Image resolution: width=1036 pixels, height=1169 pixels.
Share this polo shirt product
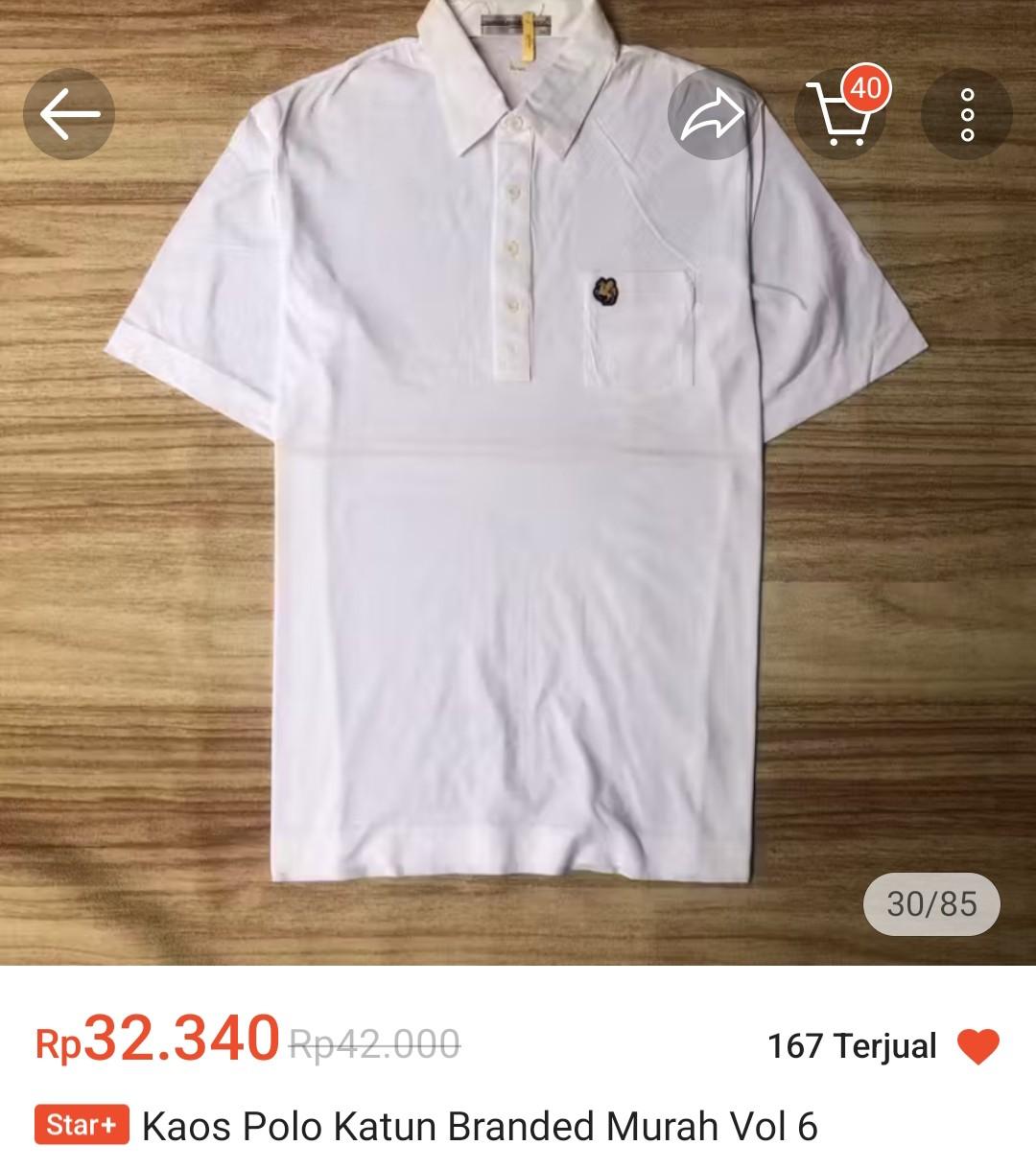pyautogui.click(x=713, y=115)
